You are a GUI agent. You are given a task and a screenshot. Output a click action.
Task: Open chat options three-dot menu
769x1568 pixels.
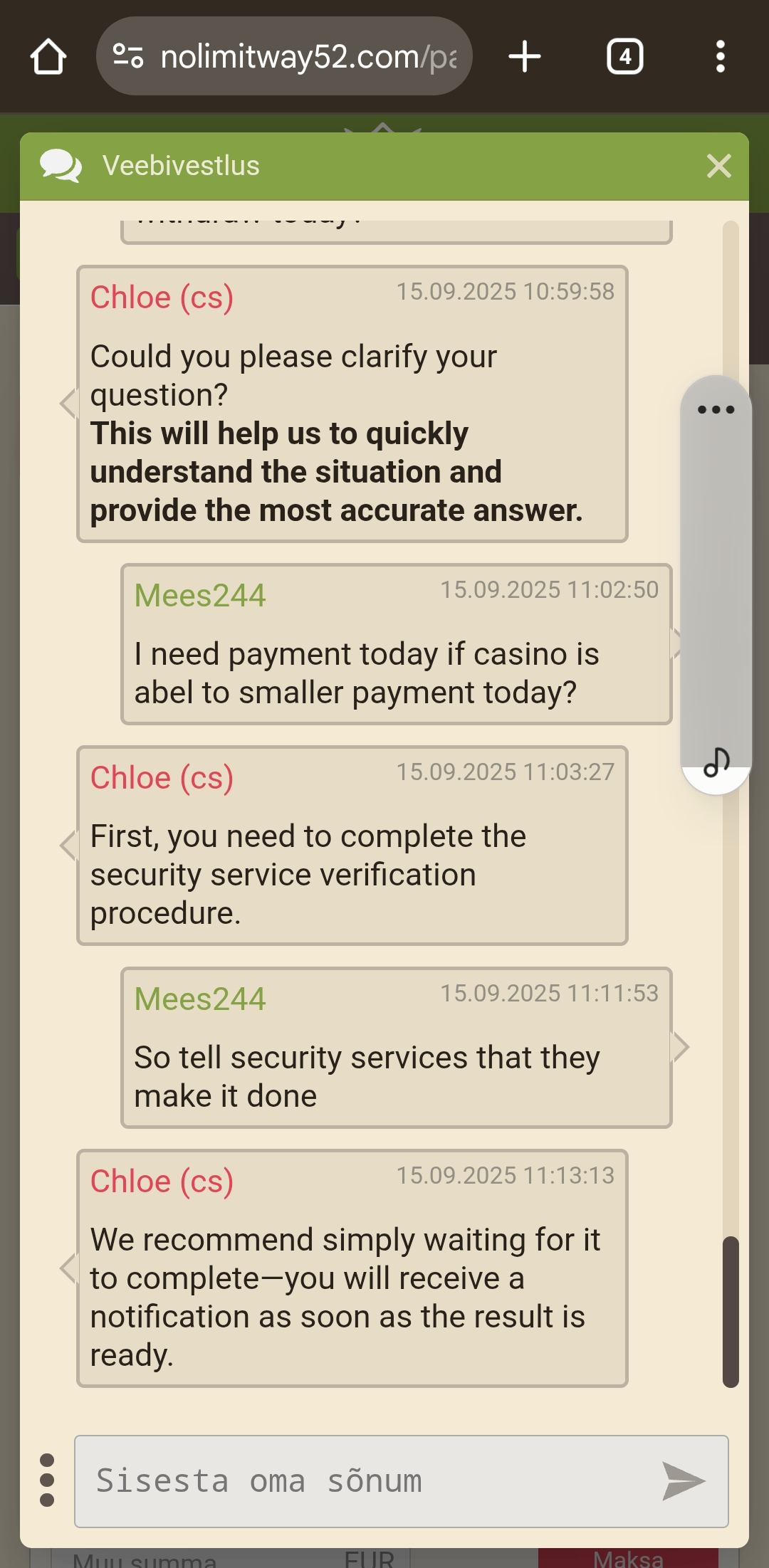point(47,1480)
